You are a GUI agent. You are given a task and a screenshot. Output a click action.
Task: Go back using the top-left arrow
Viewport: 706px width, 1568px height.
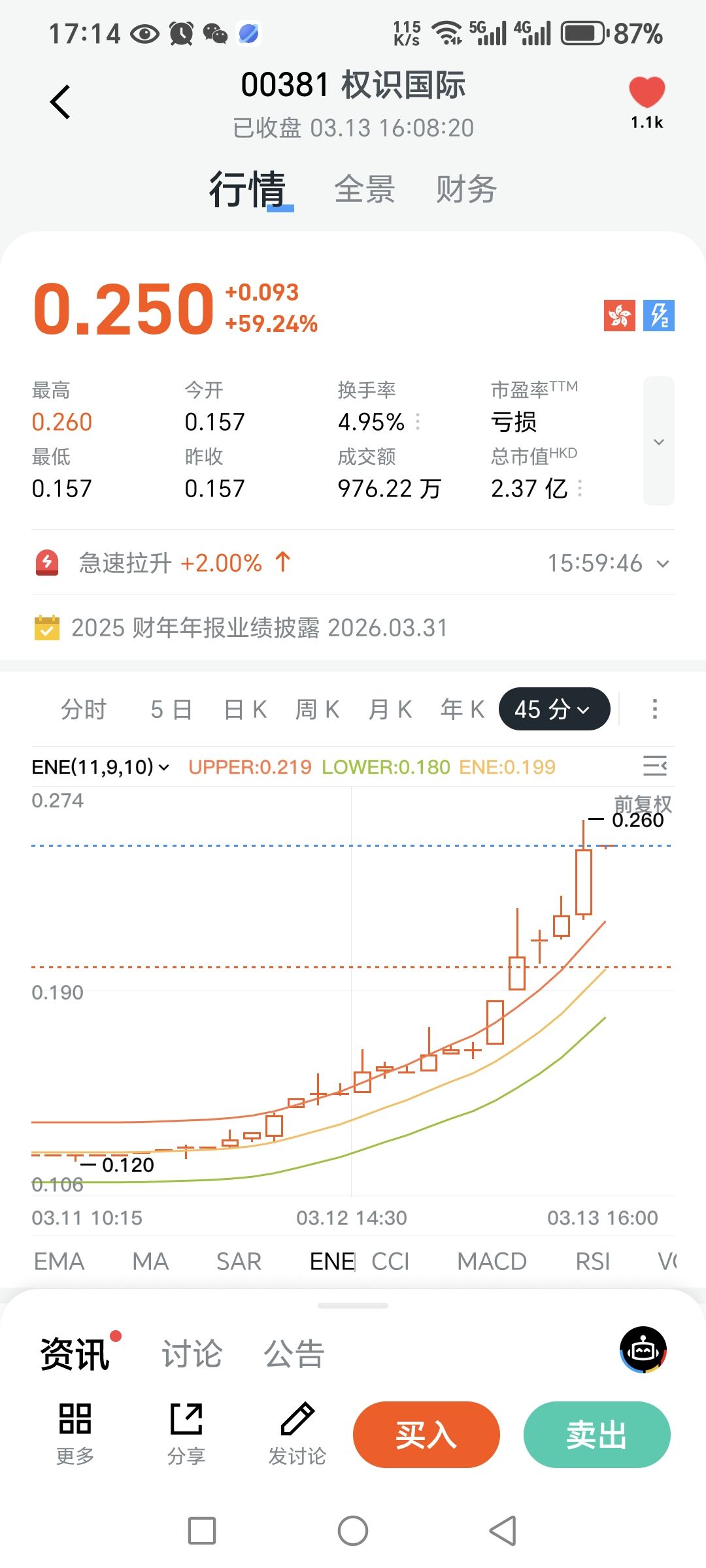[60, 102]
